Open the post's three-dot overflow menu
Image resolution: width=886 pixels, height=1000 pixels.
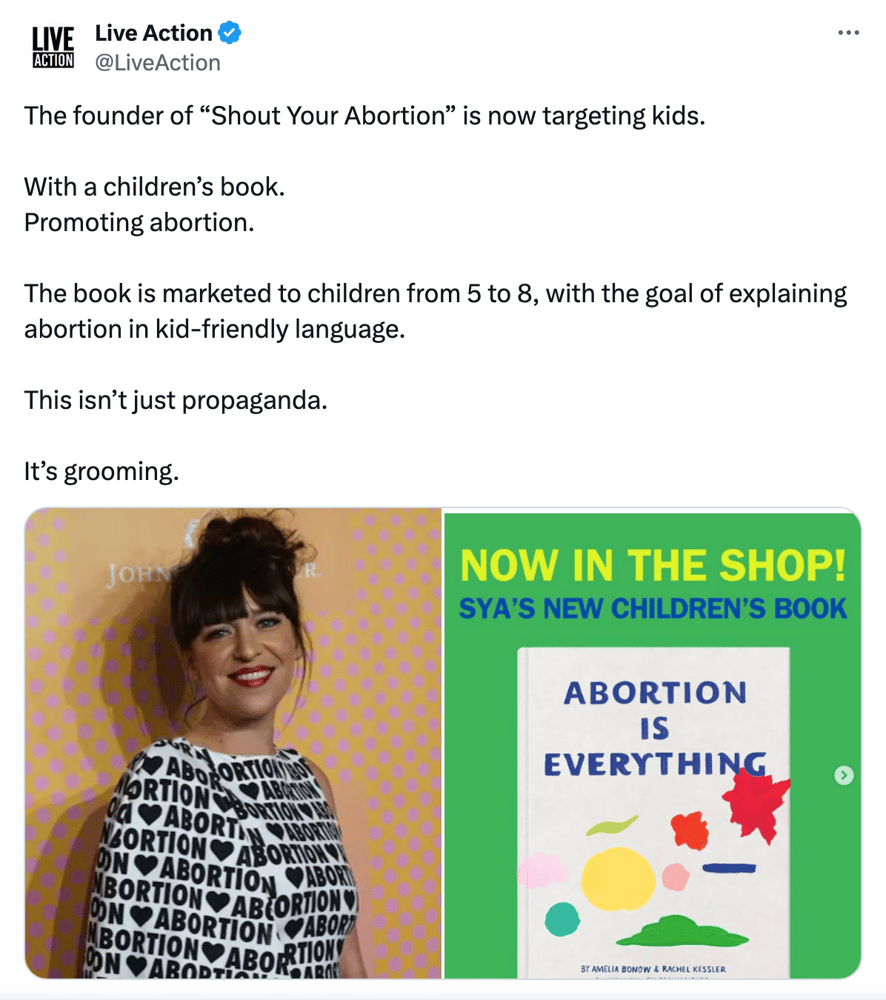point(848,33)
